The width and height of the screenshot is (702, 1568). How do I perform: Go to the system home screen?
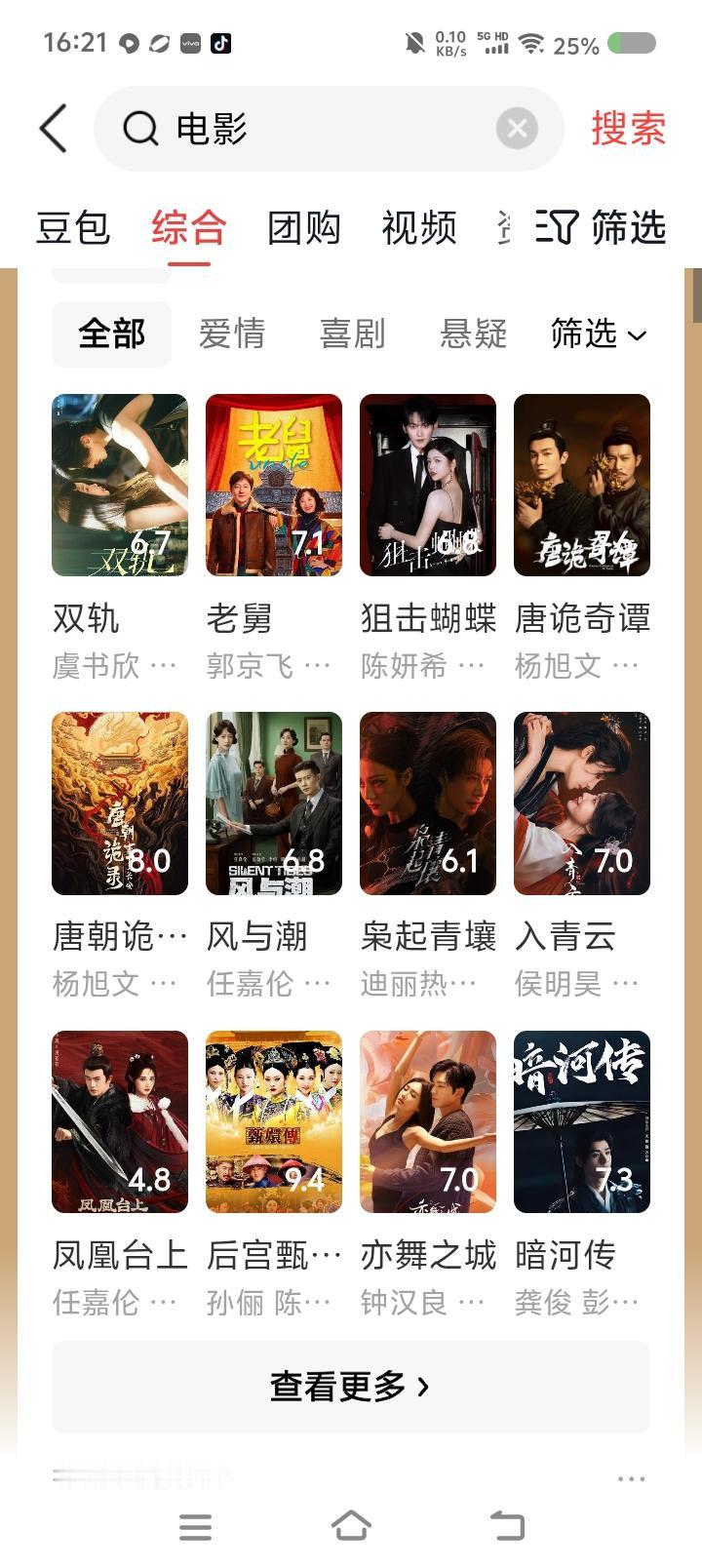click(x=351, y=1526)
